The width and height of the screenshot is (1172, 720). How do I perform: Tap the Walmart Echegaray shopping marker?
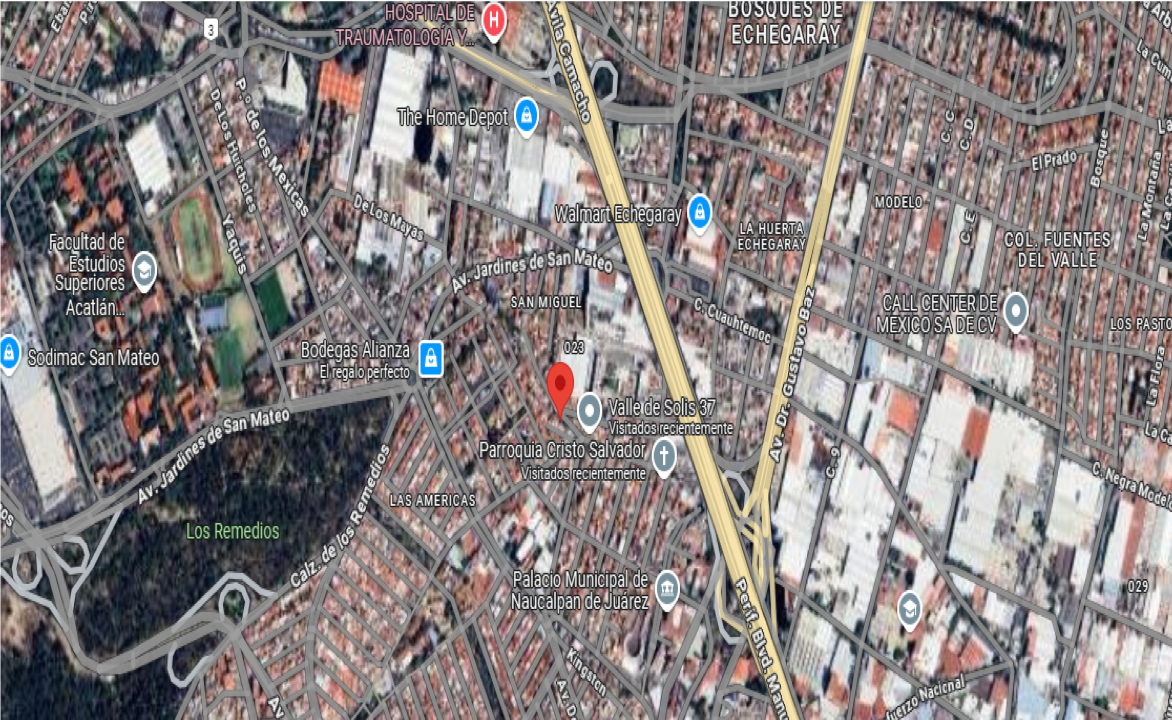coord(699,212)
